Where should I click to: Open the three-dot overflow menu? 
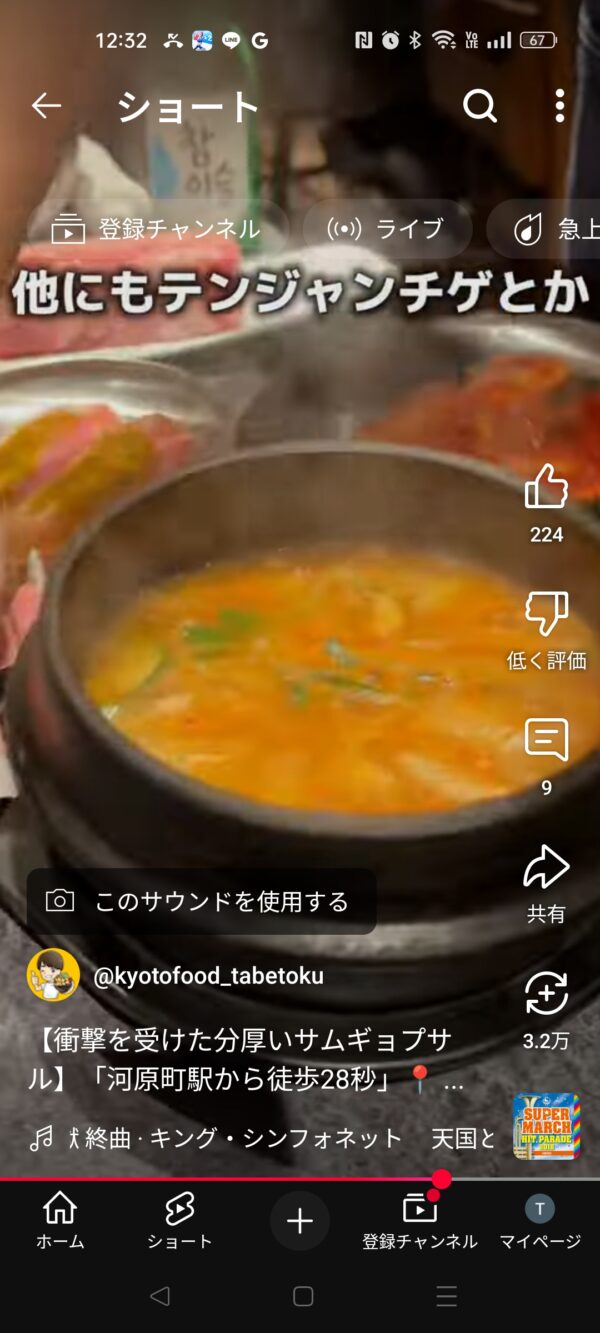560,106
